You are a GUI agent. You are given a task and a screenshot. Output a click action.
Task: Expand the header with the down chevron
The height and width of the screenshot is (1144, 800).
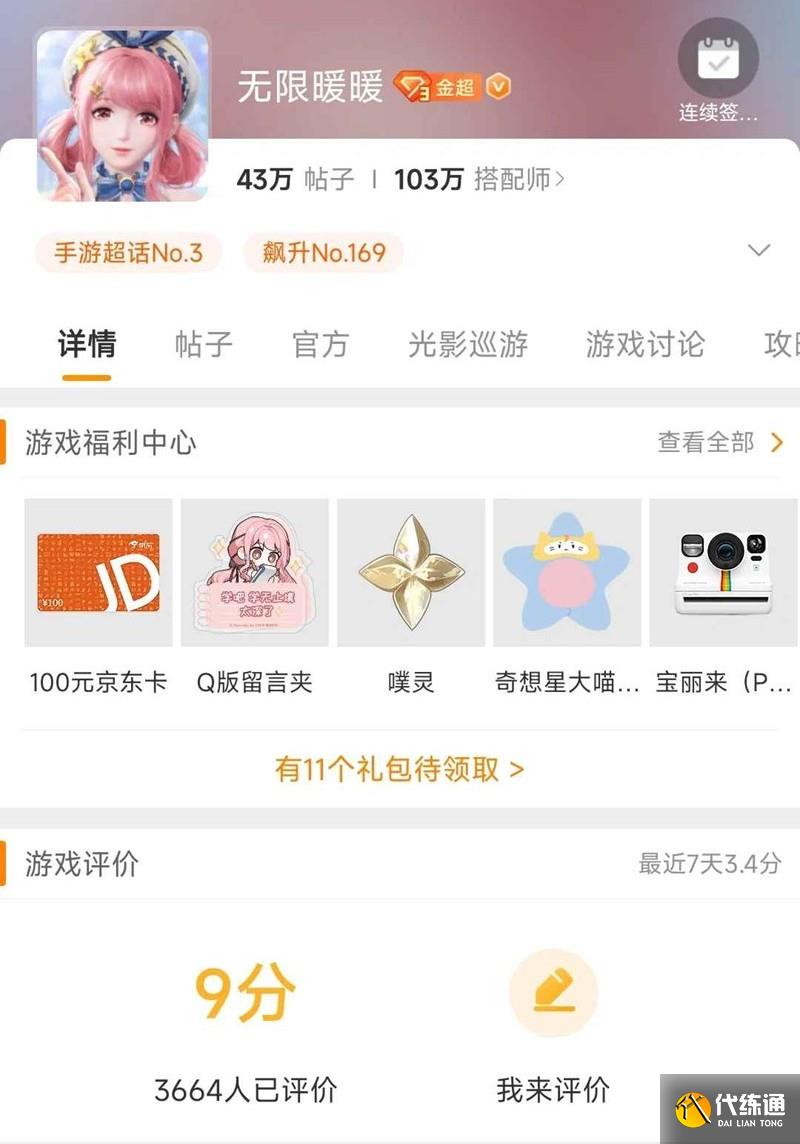[759, 250]
